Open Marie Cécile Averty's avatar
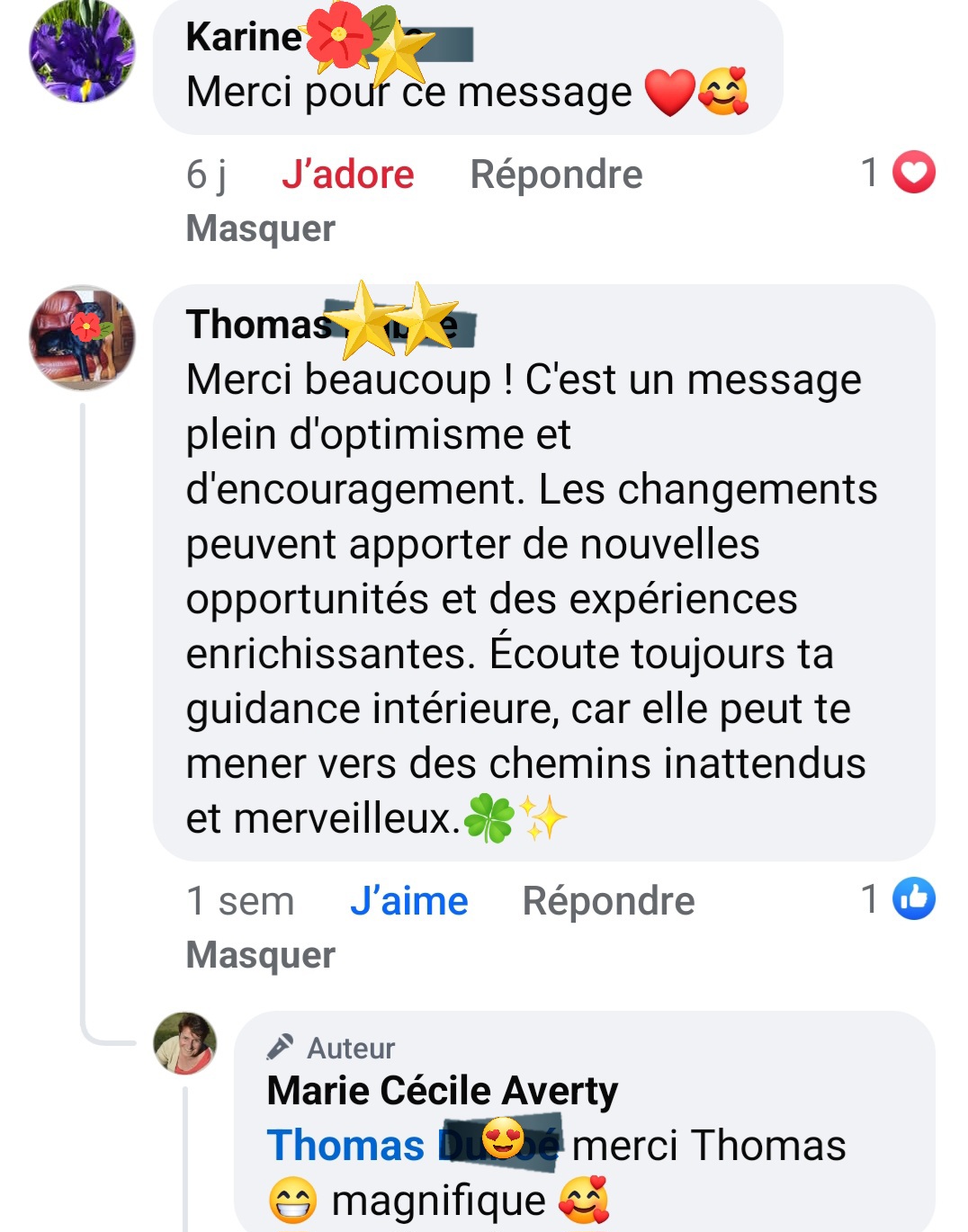 [185, 1043]
